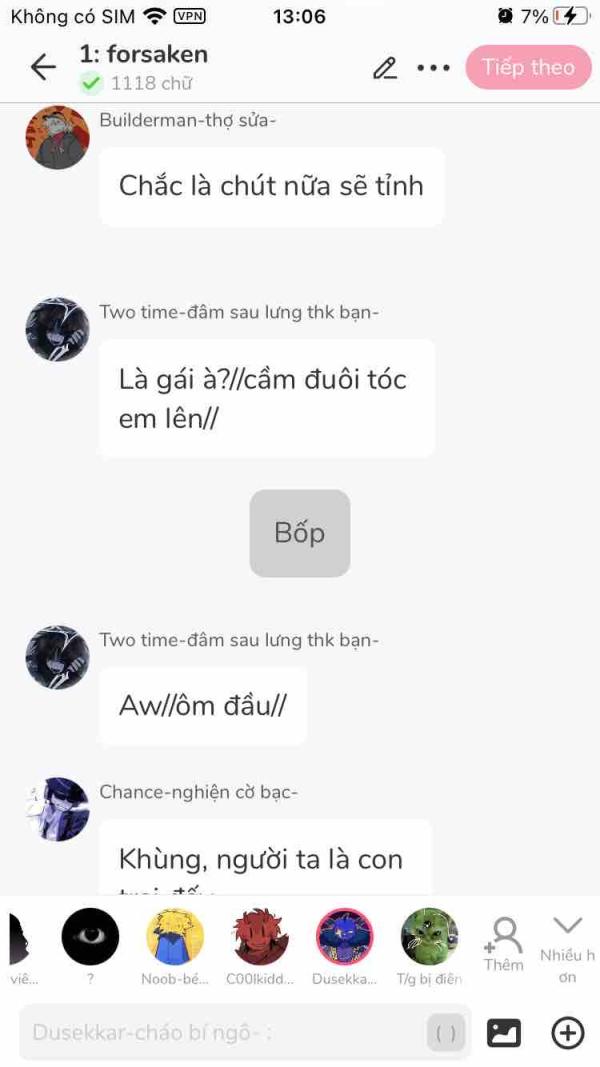Edit the chapter title with the pencil

click(384, 67)
